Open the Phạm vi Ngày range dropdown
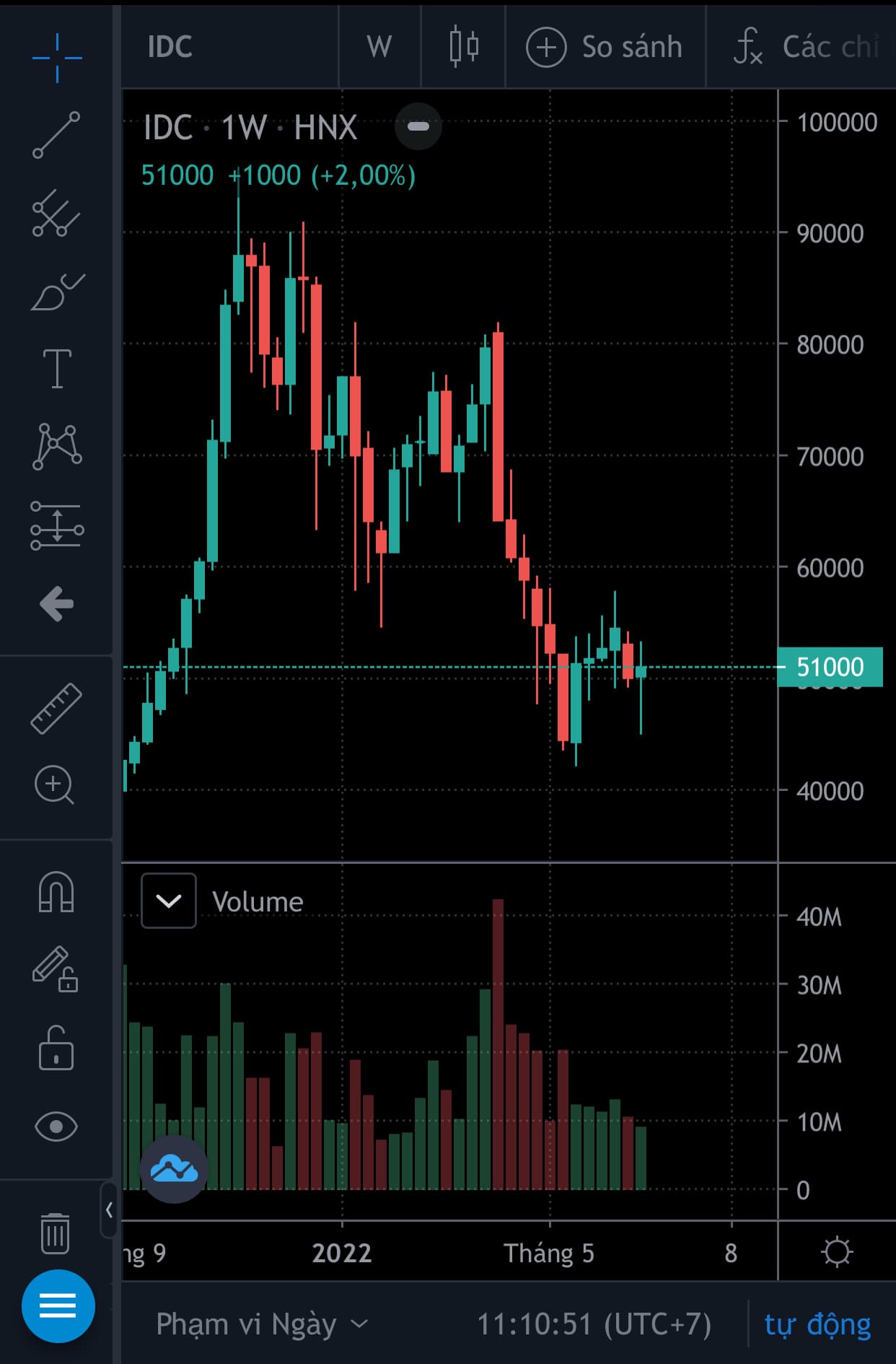Viewport: 896px width, 1364px height. [262, 1324]
